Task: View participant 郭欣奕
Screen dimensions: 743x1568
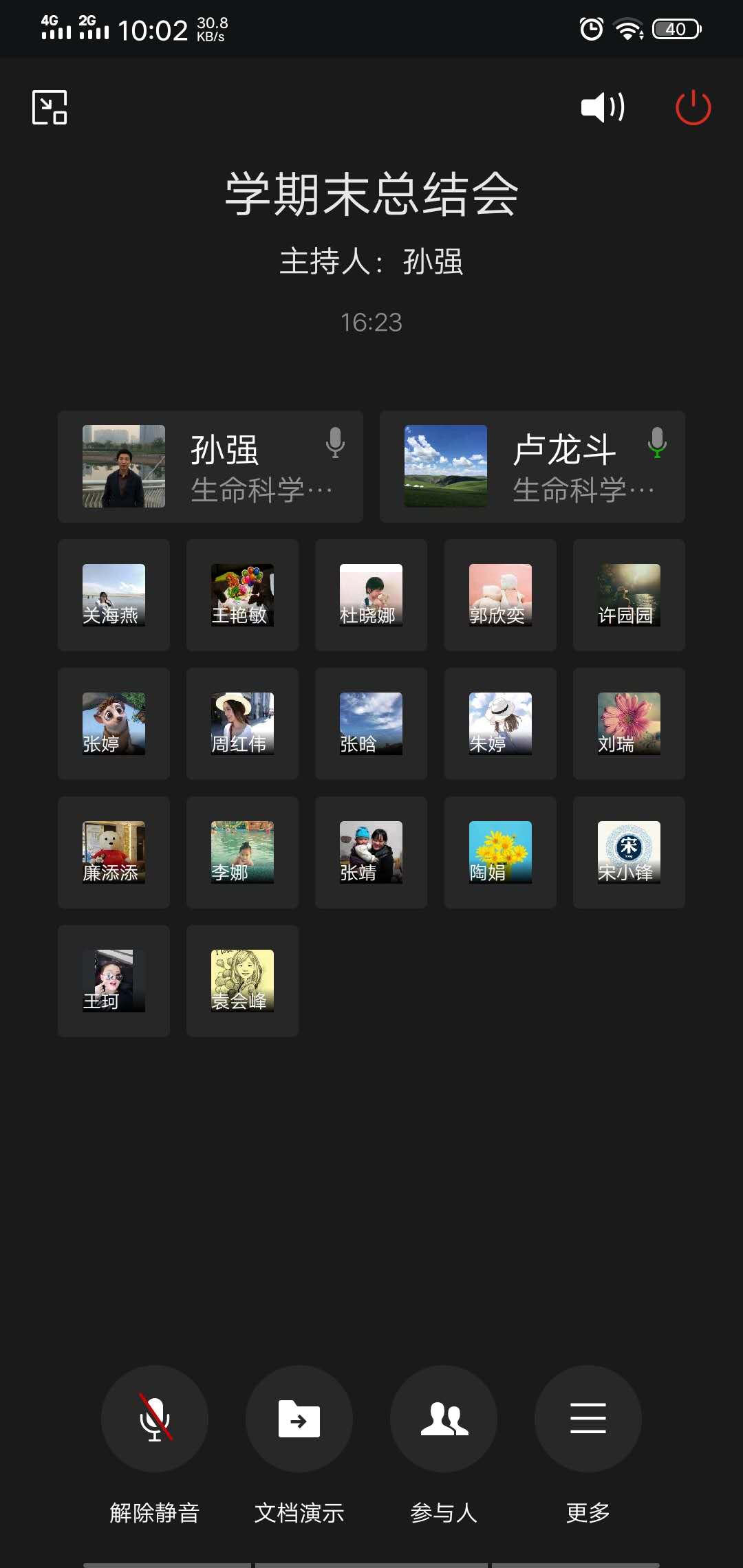Action: (500, 595)
